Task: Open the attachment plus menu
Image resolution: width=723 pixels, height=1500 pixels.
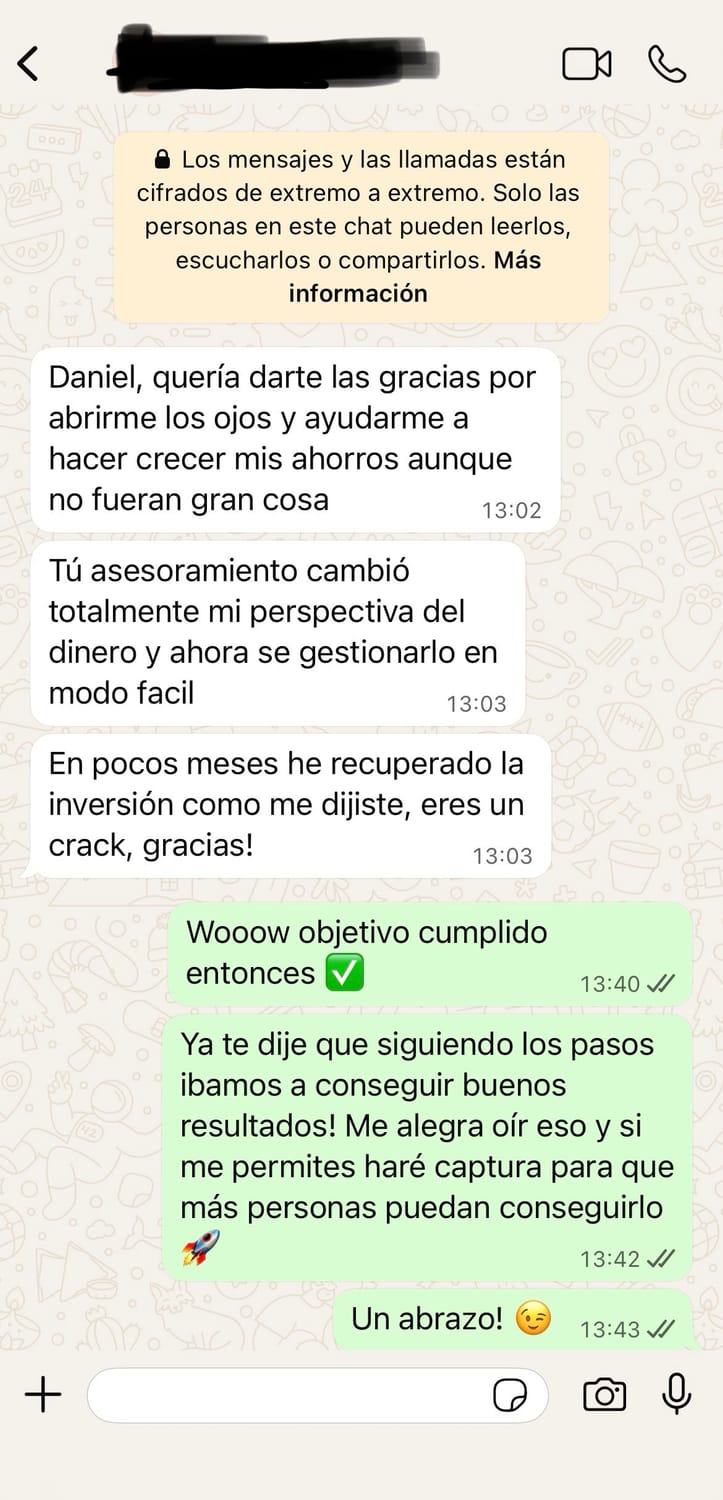Action: pyautogui.click(x=42, y=1394)
